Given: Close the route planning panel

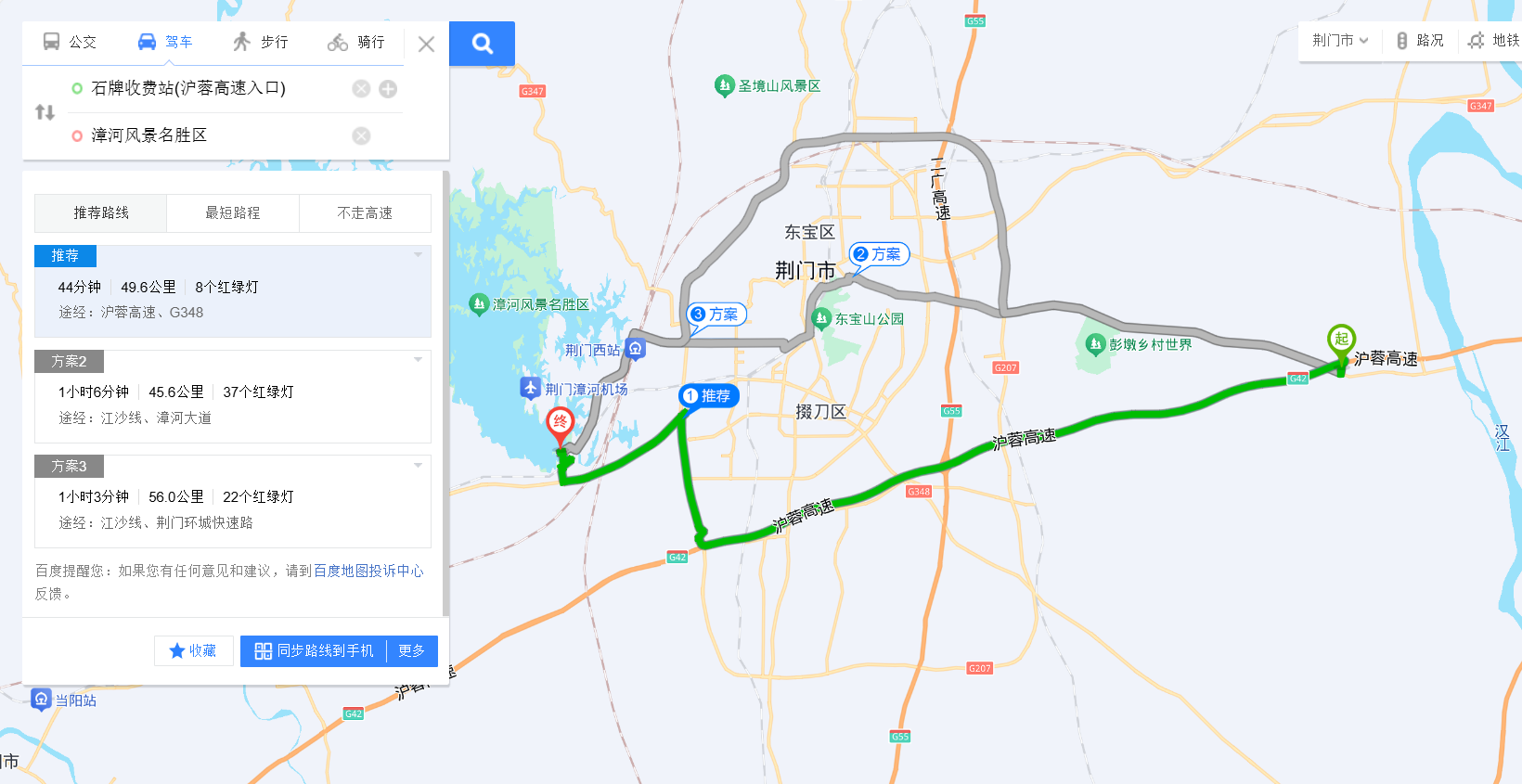Looking at the screenshot, I should (x=426, y=44).
